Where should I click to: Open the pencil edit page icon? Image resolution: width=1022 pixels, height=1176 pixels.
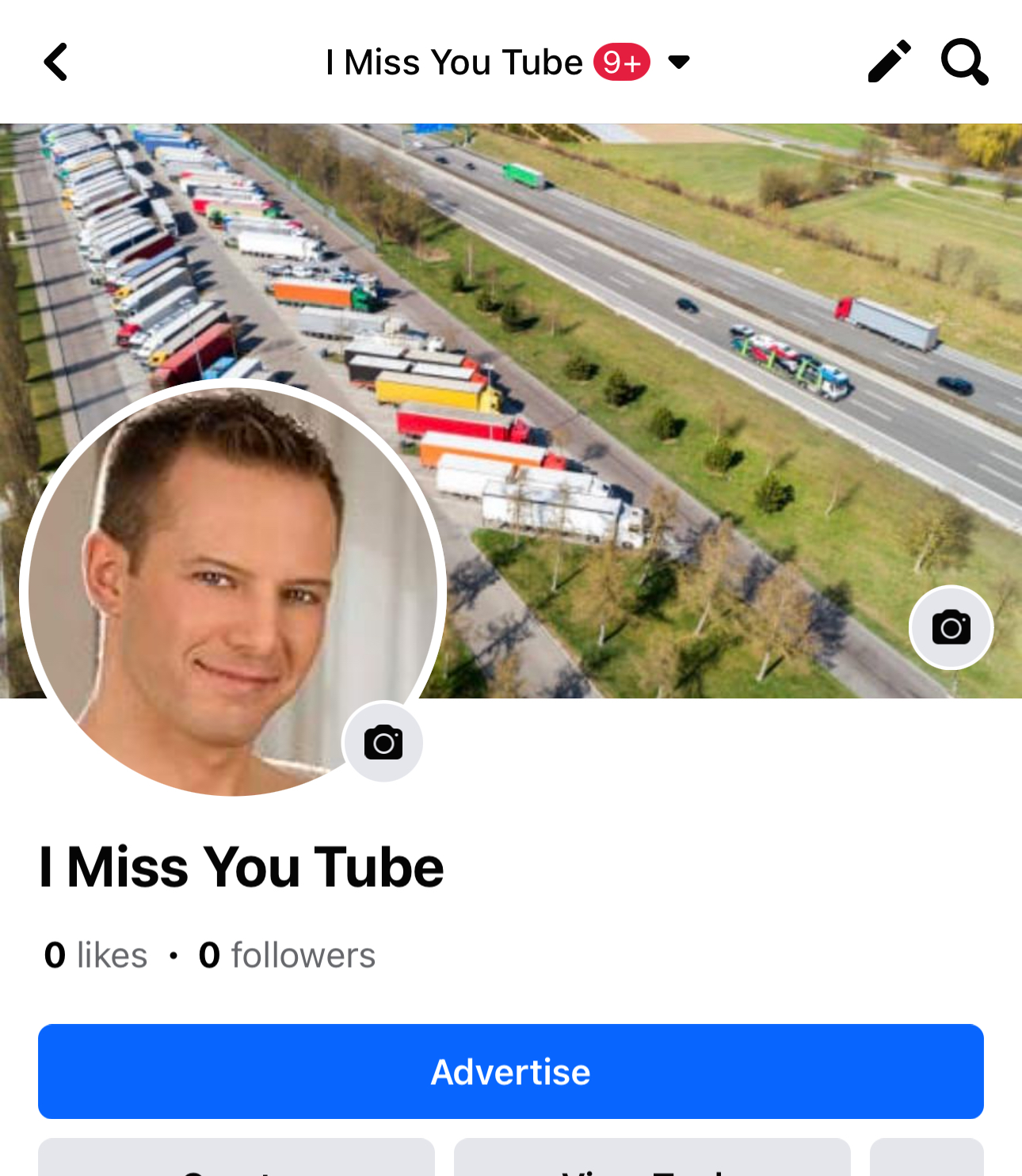point(889,62)
